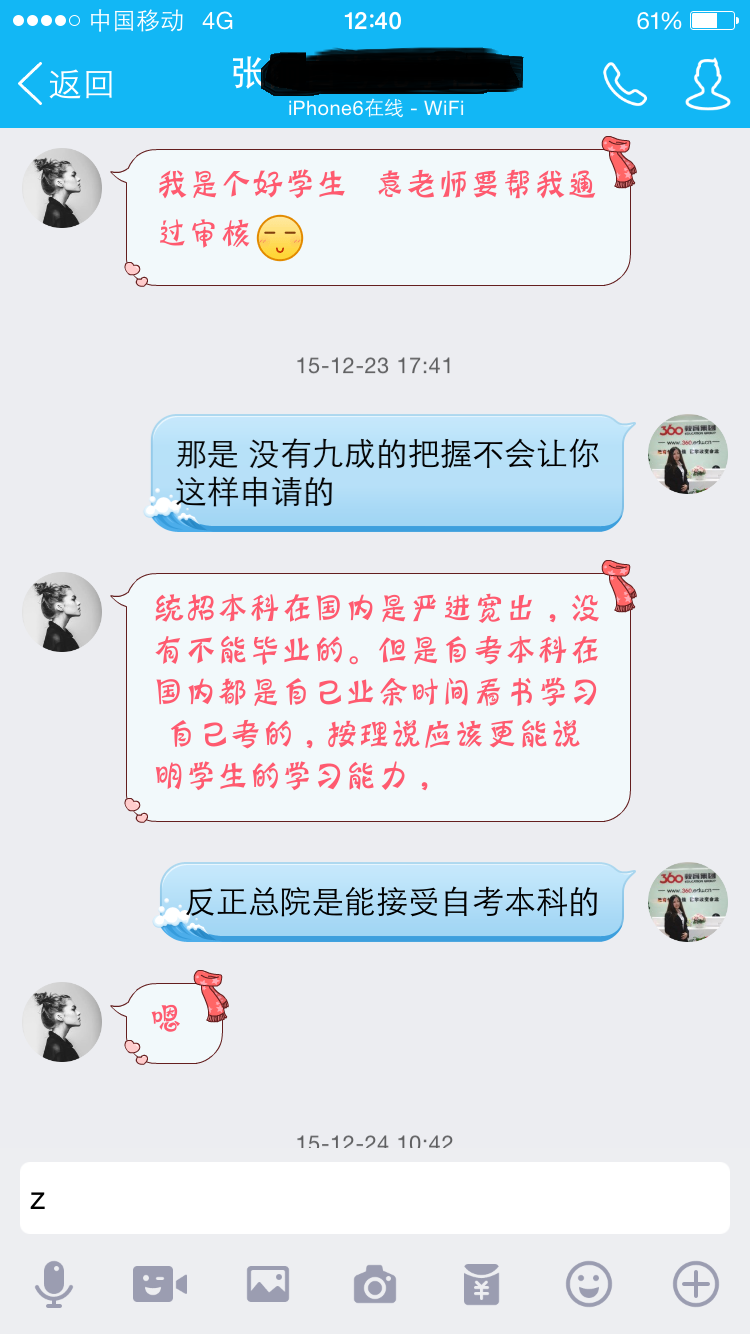Send a red packet
The width and height of the screenshot is (750, 1334).
click(481, 1283)
